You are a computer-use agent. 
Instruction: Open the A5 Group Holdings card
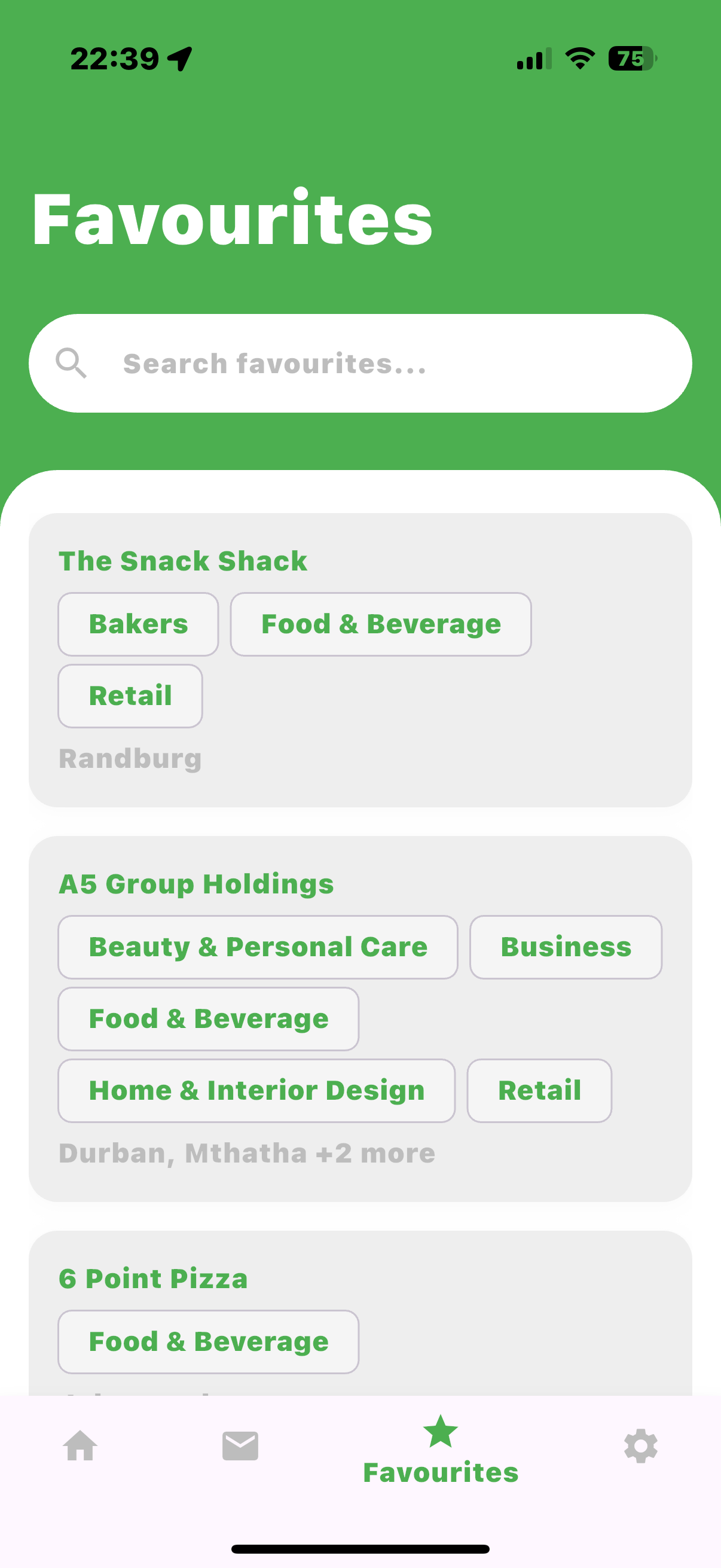196,884
